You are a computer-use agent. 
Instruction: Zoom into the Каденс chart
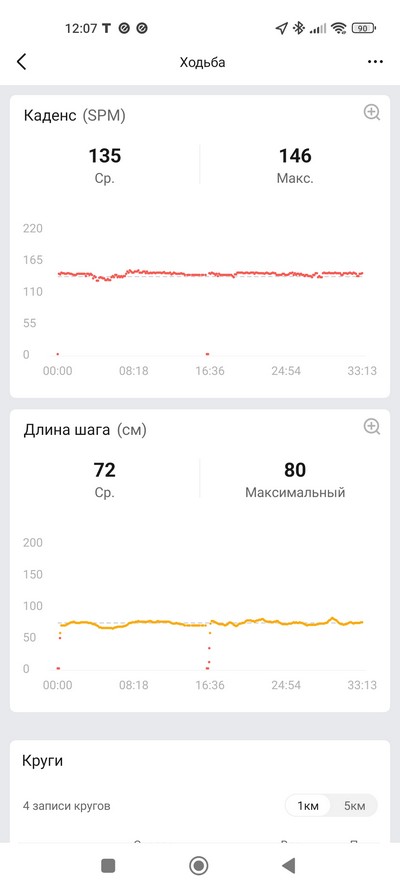pyautogui.click(x=372, y=112)
